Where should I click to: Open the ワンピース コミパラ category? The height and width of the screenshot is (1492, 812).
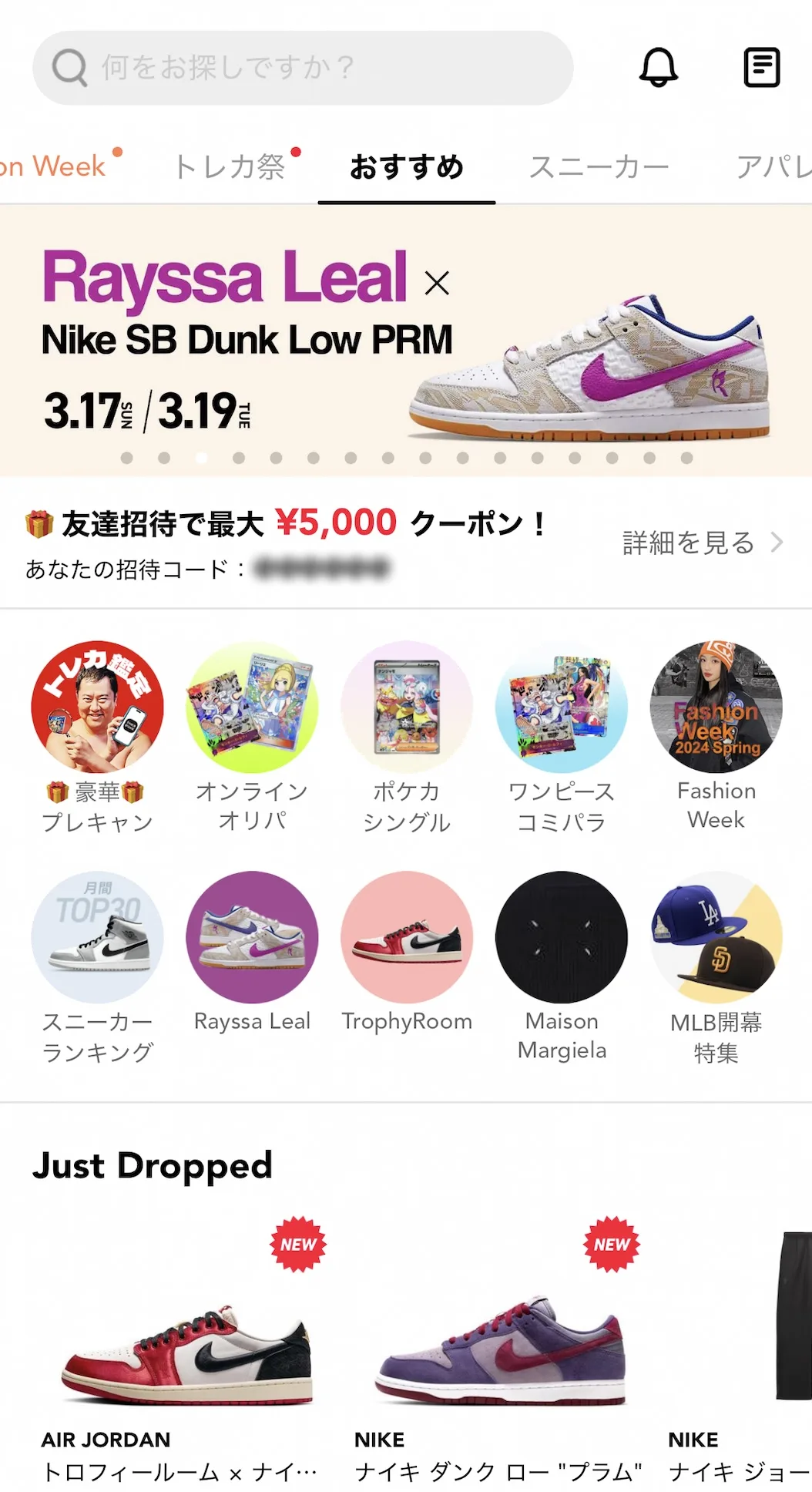(562, 738)
